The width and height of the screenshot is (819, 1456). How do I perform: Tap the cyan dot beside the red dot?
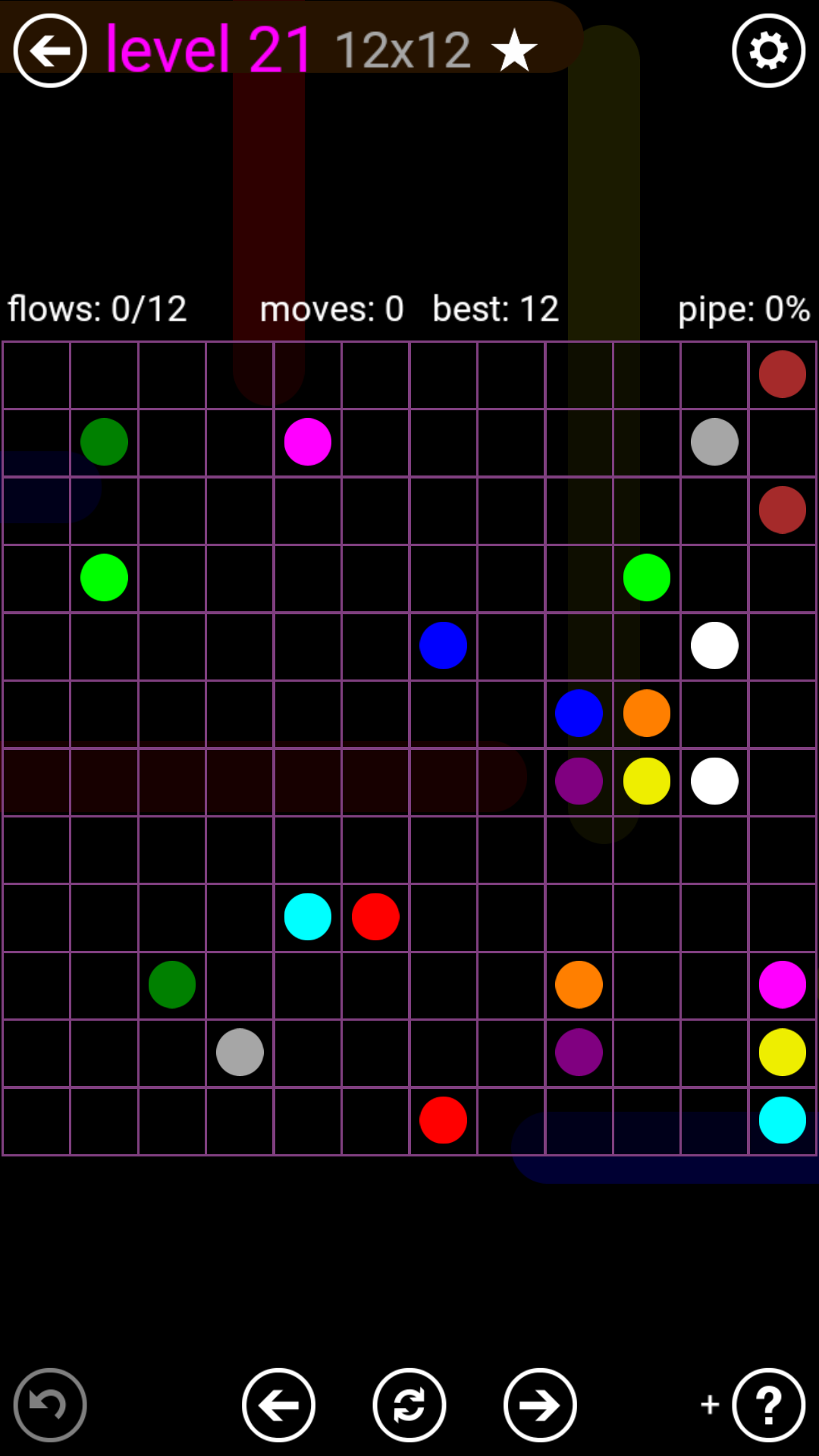pos(307,917)
